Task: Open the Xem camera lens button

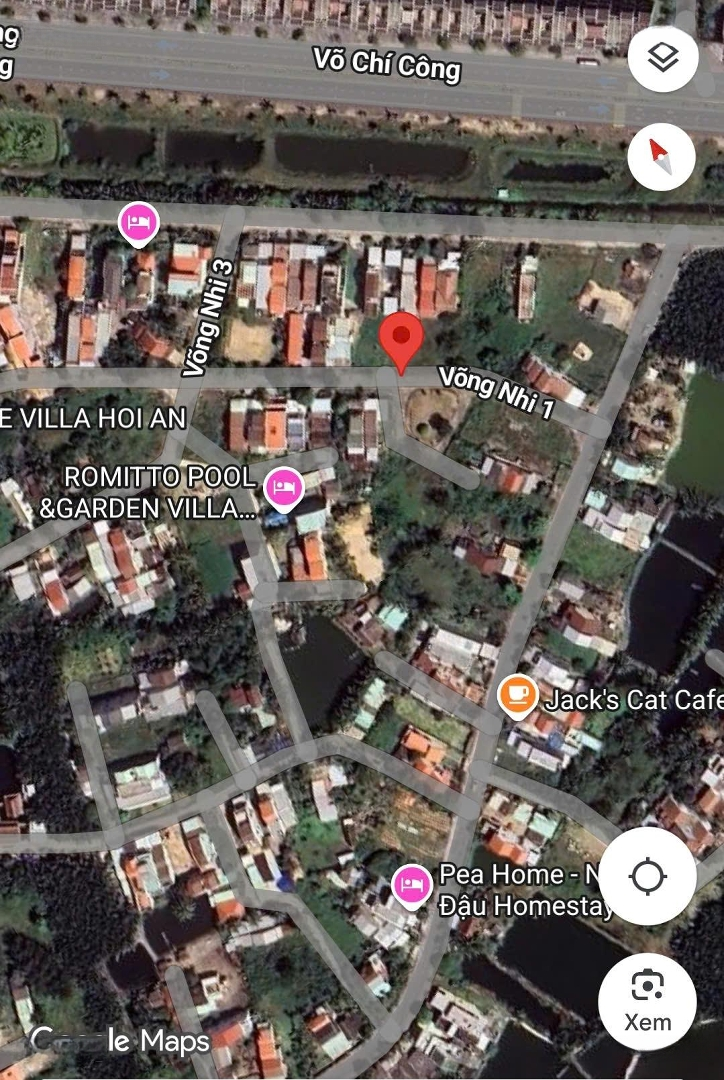Action: (647, 1001)
